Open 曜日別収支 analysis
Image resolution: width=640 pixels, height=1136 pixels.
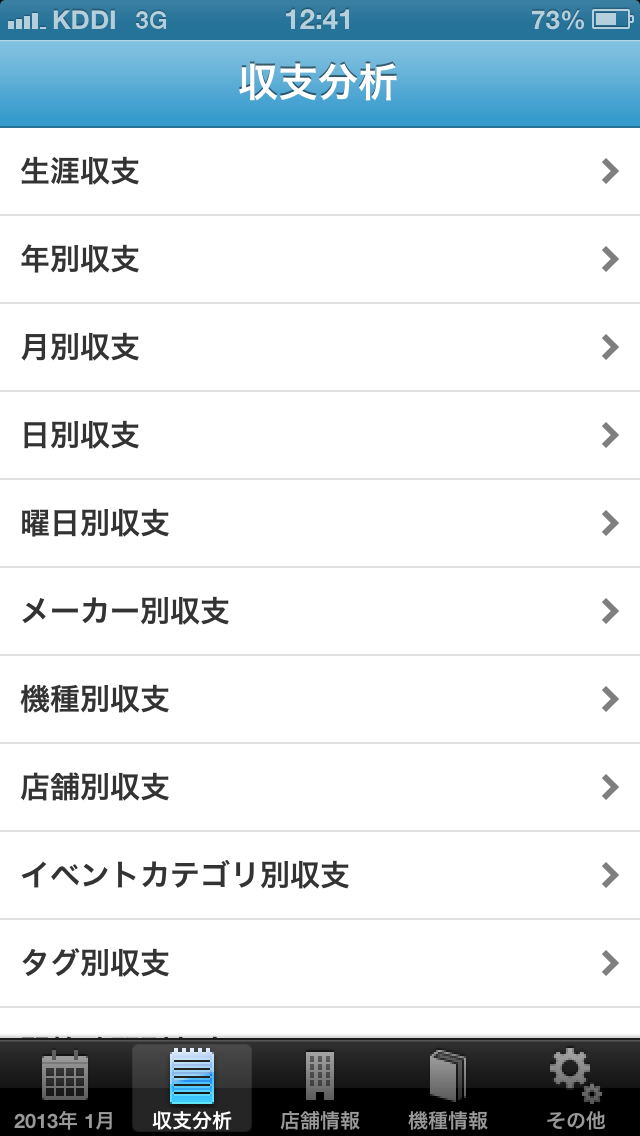320,524
